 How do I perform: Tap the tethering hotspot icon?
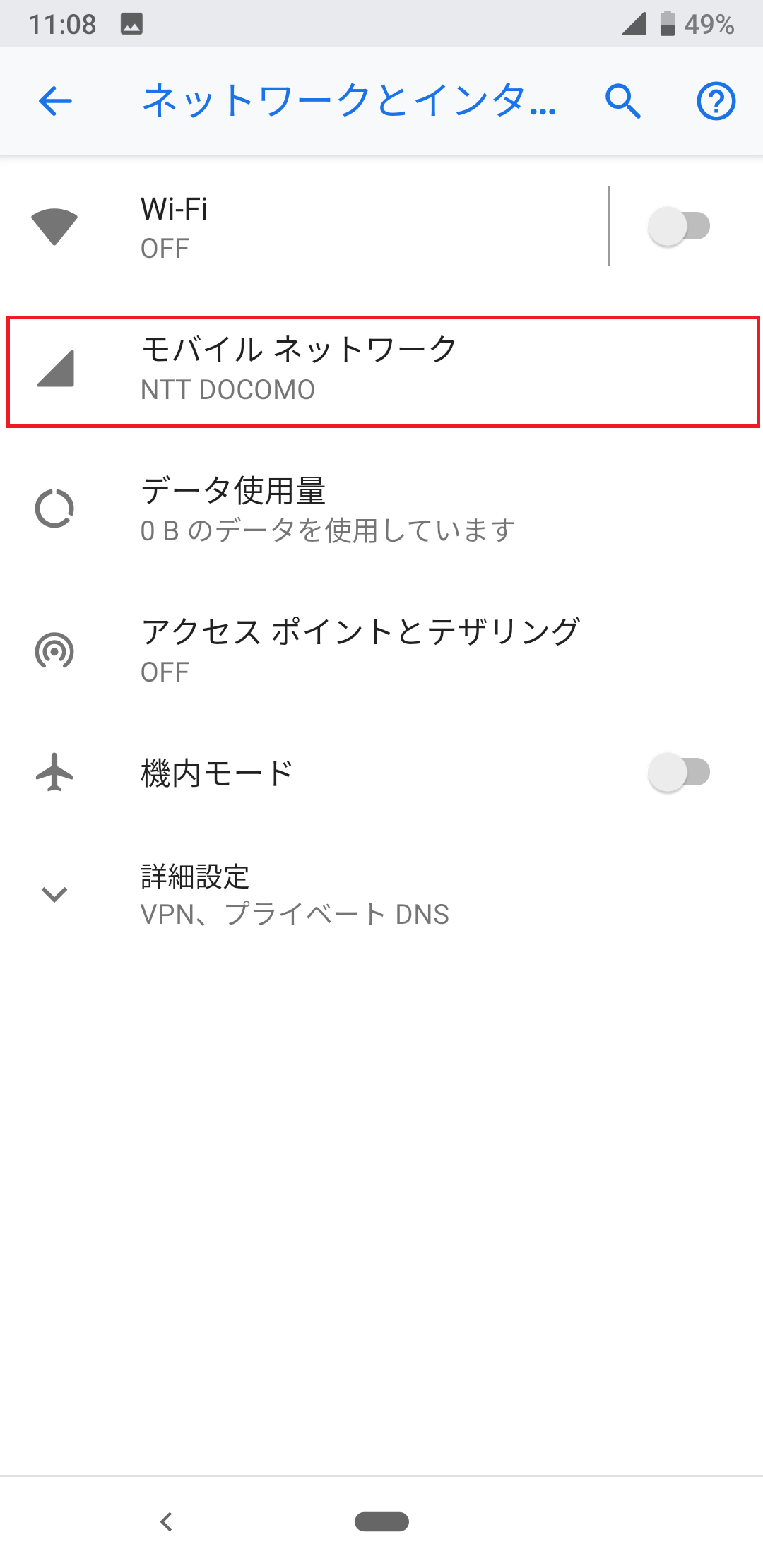(54, 651)
